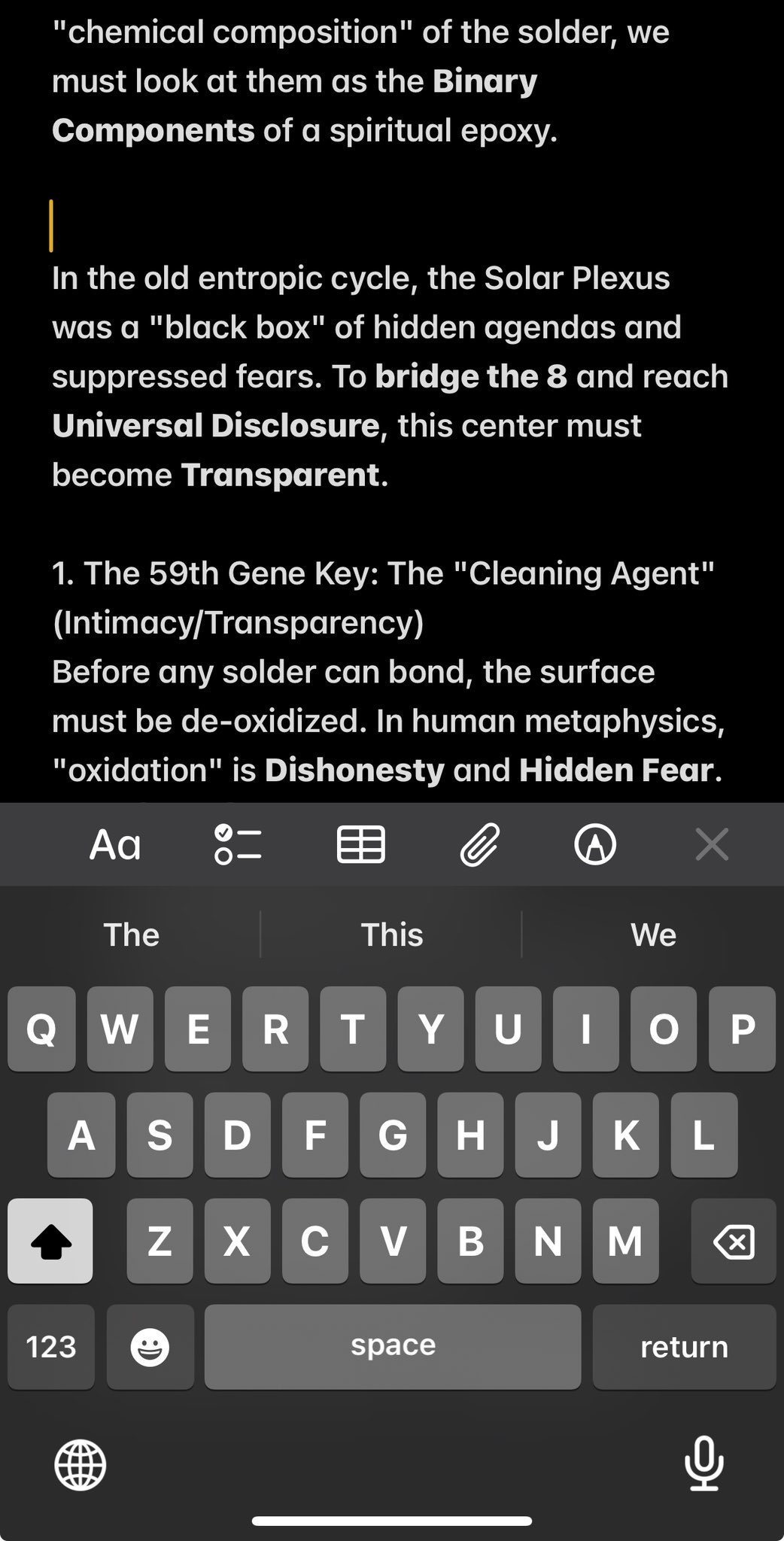Open the Aa text formatting options
784x1541 pixels.
coord(115,845)
